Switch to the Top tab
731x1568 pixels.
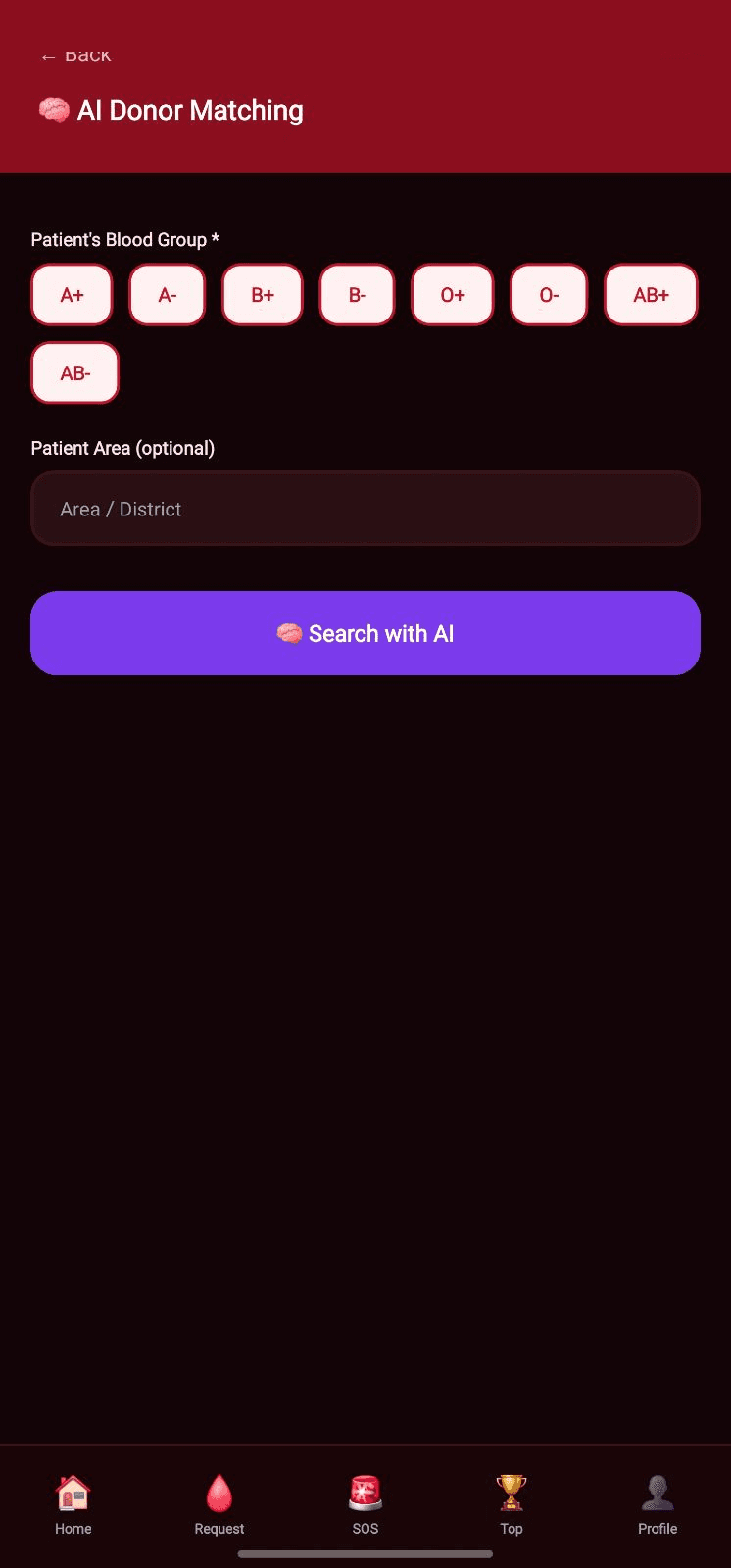point(512,1505)
